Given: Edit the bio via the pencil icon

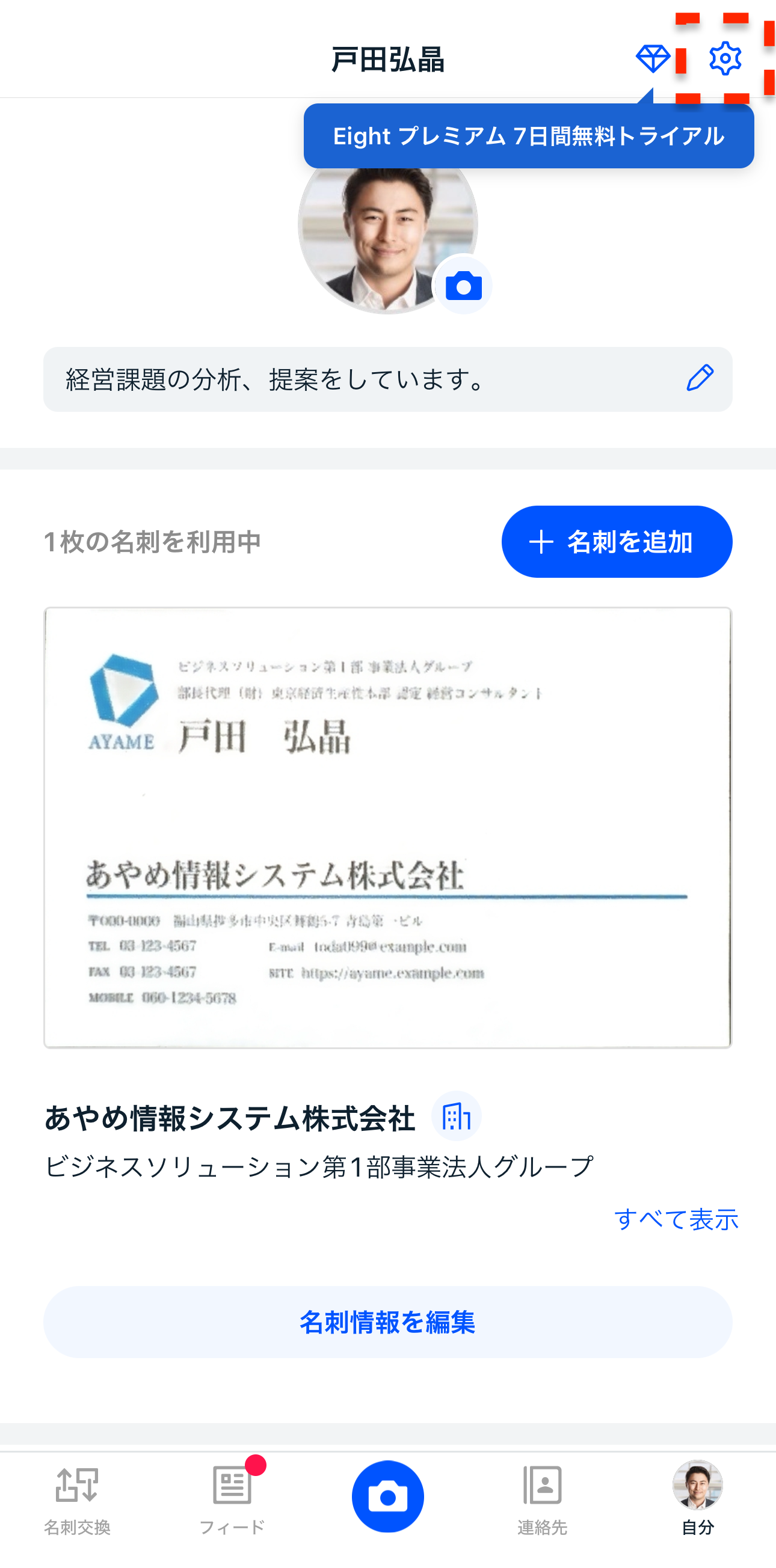Looking at the screenshot, I should pos(700,379).
